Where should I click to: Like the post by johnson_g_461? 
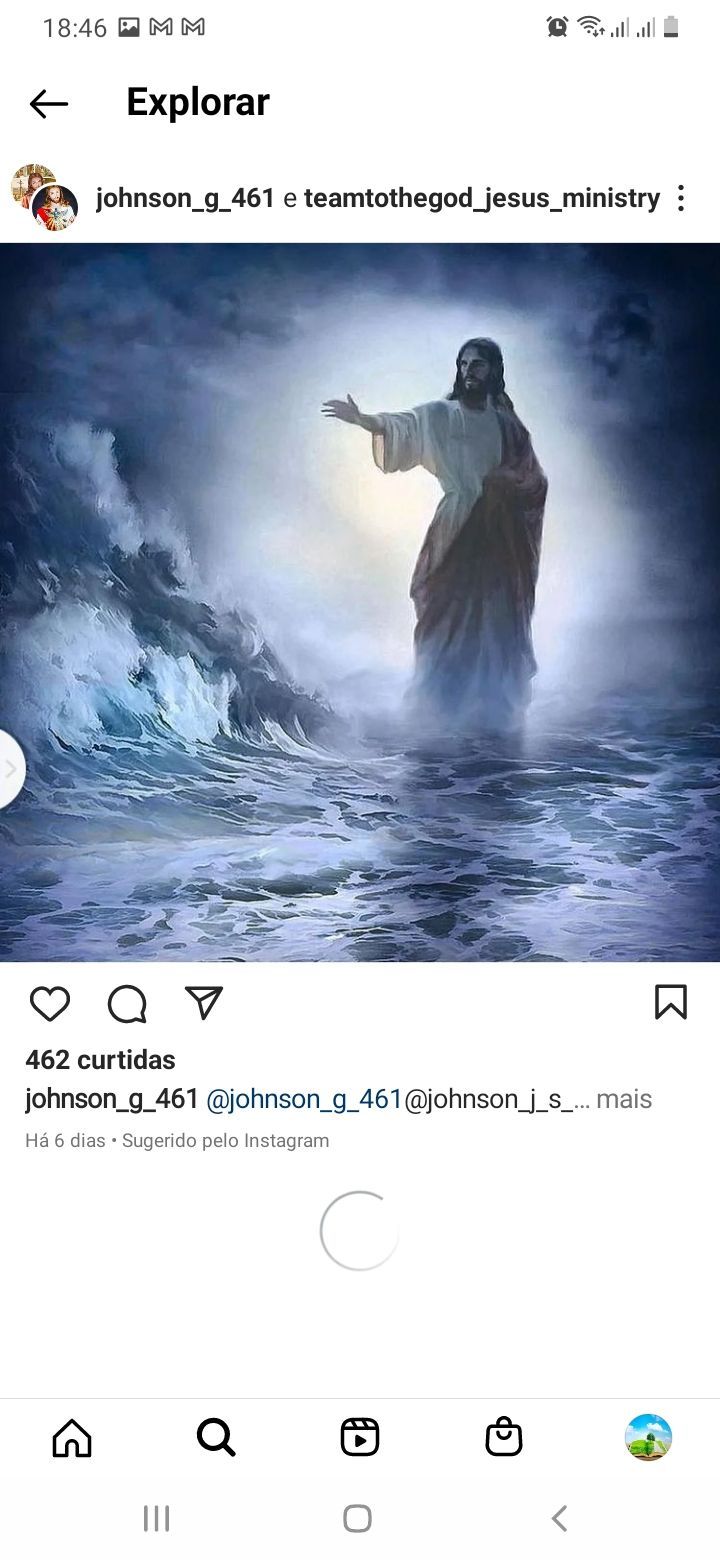pyautogui.click(x=49, y=1003)
